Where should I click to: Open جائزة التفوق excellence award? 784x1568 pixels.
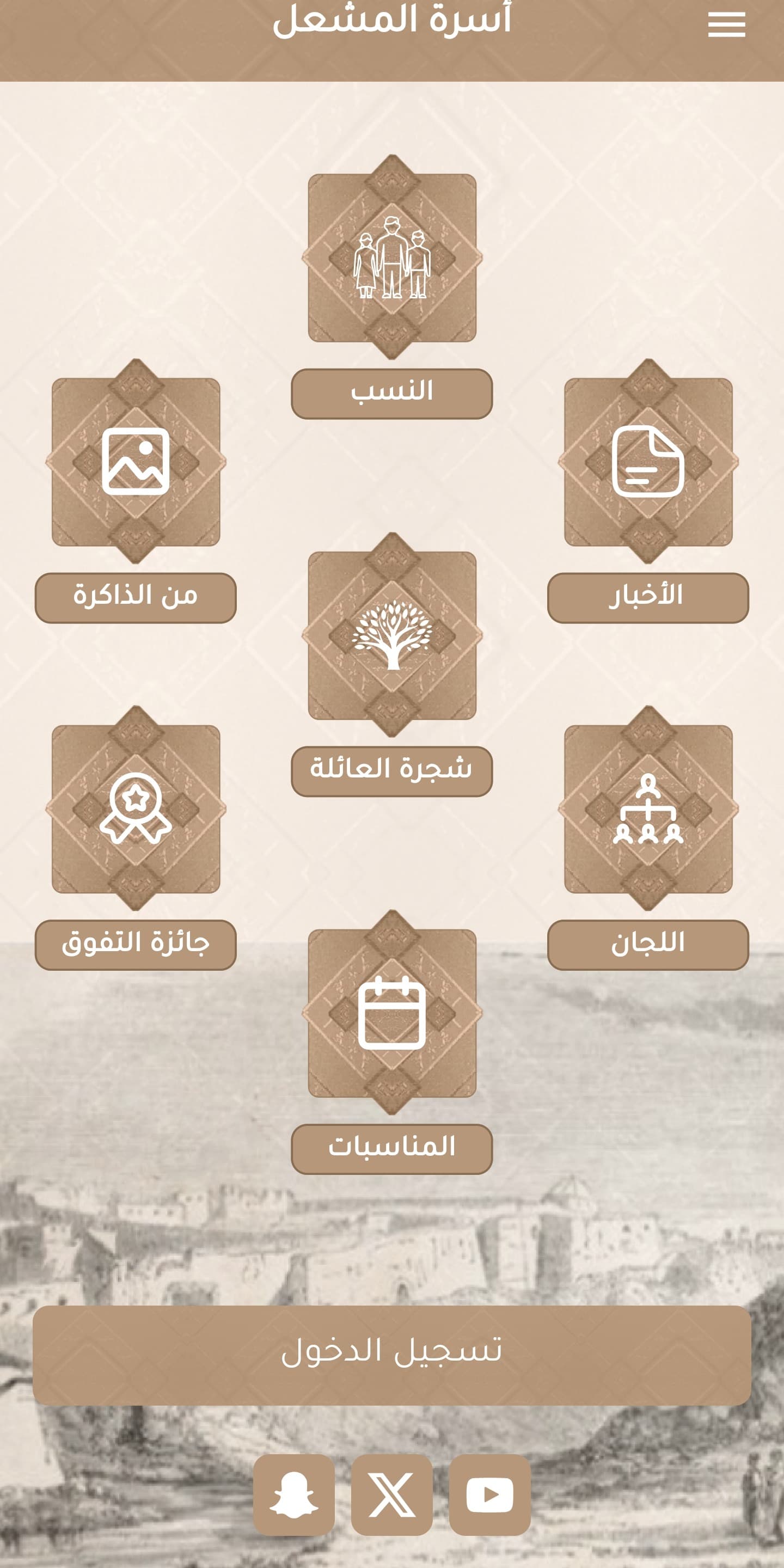pyautogui.click(x=136, y=808)
